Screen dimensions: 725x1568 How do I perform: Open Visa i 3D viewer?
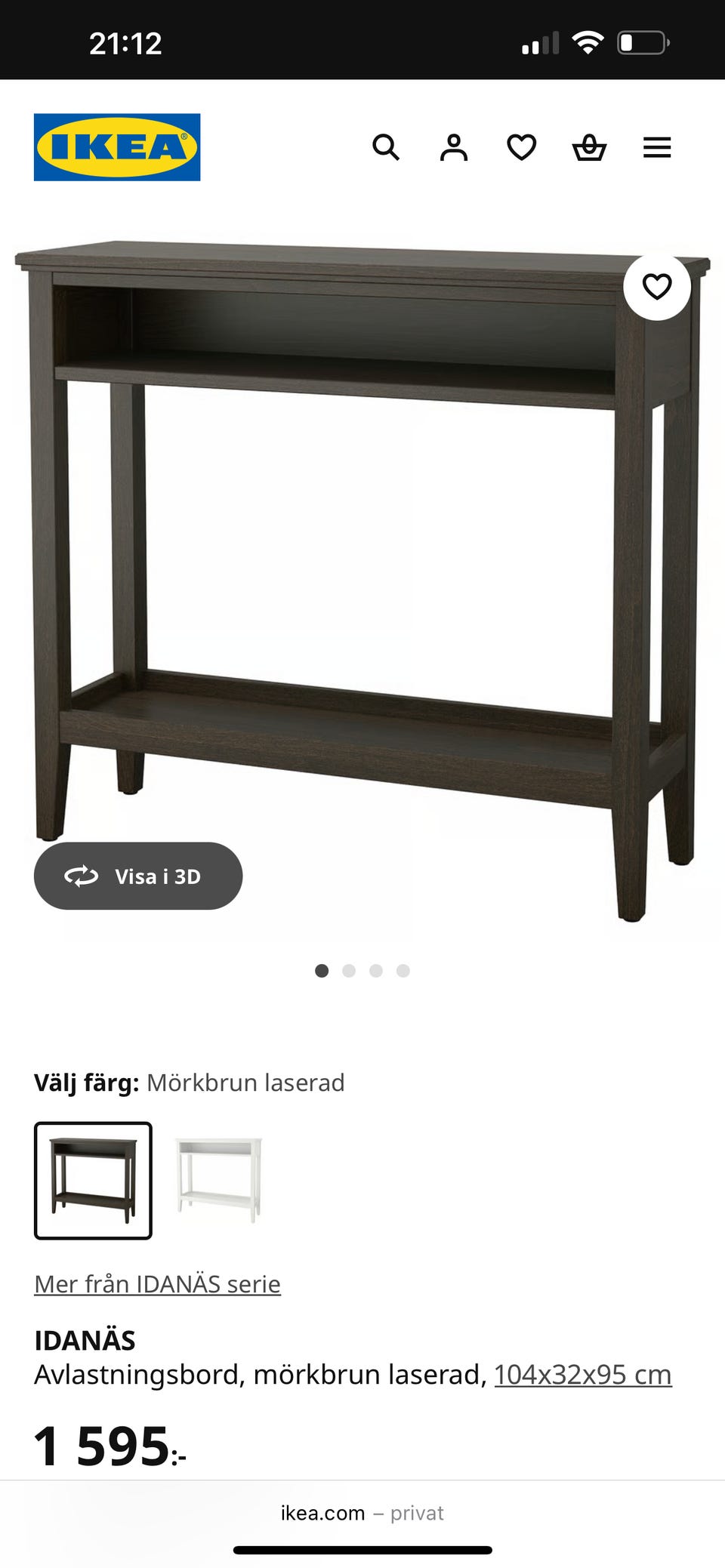[x=138, y=876]
